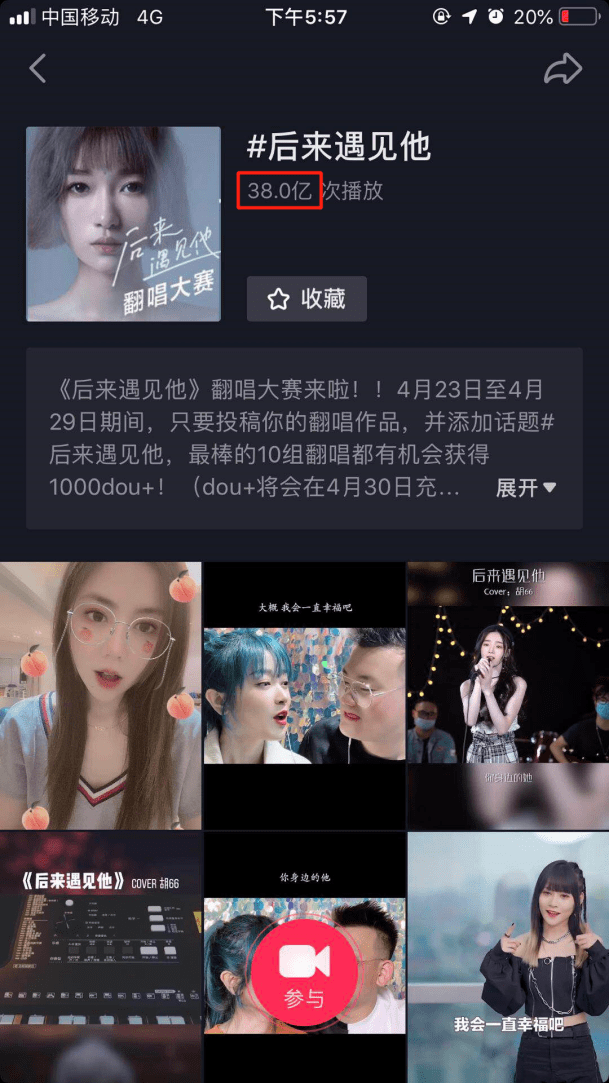Open the video of girl with peach stickers
The image size is (609, 1083).
click(101, 696)
